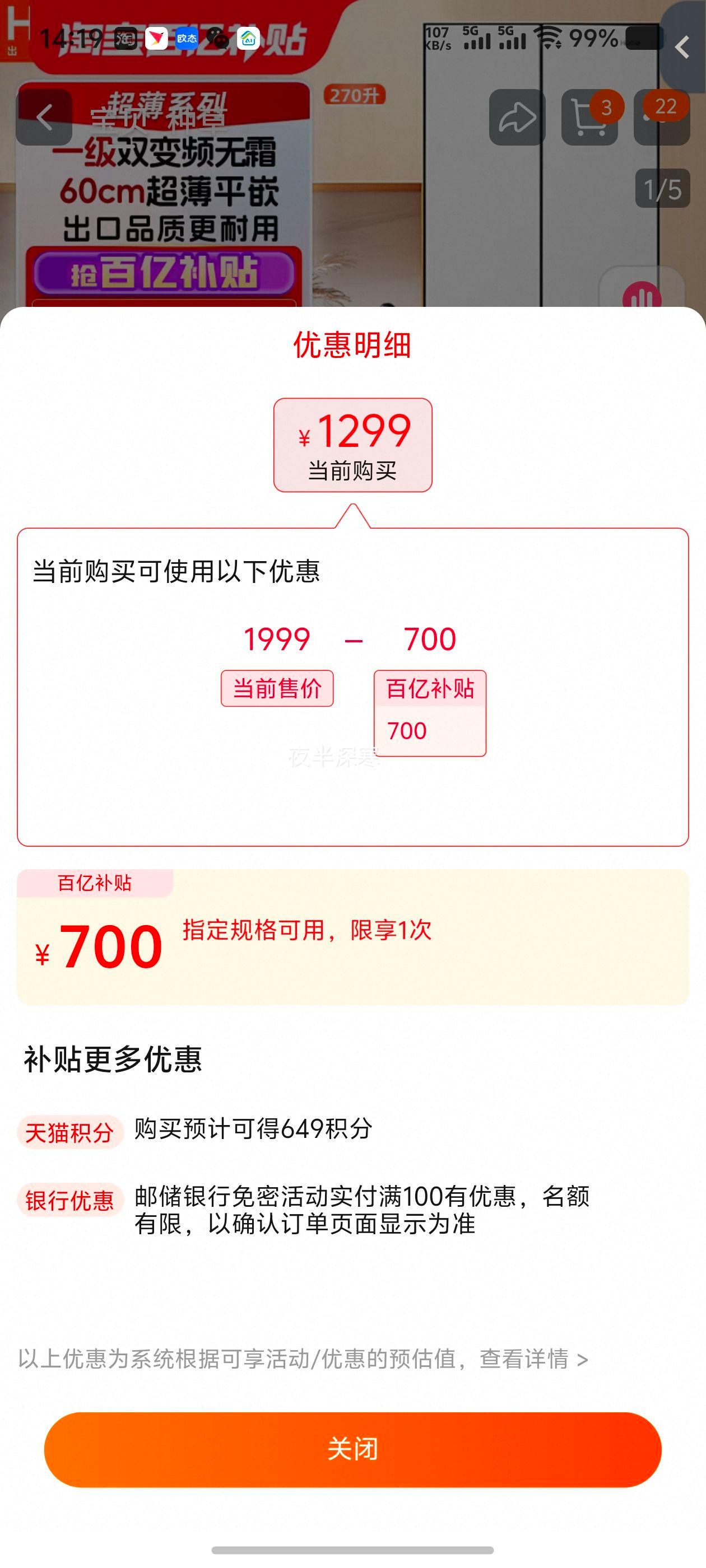
Task: Open the shopping cart with 3 items
Action: 588,113
